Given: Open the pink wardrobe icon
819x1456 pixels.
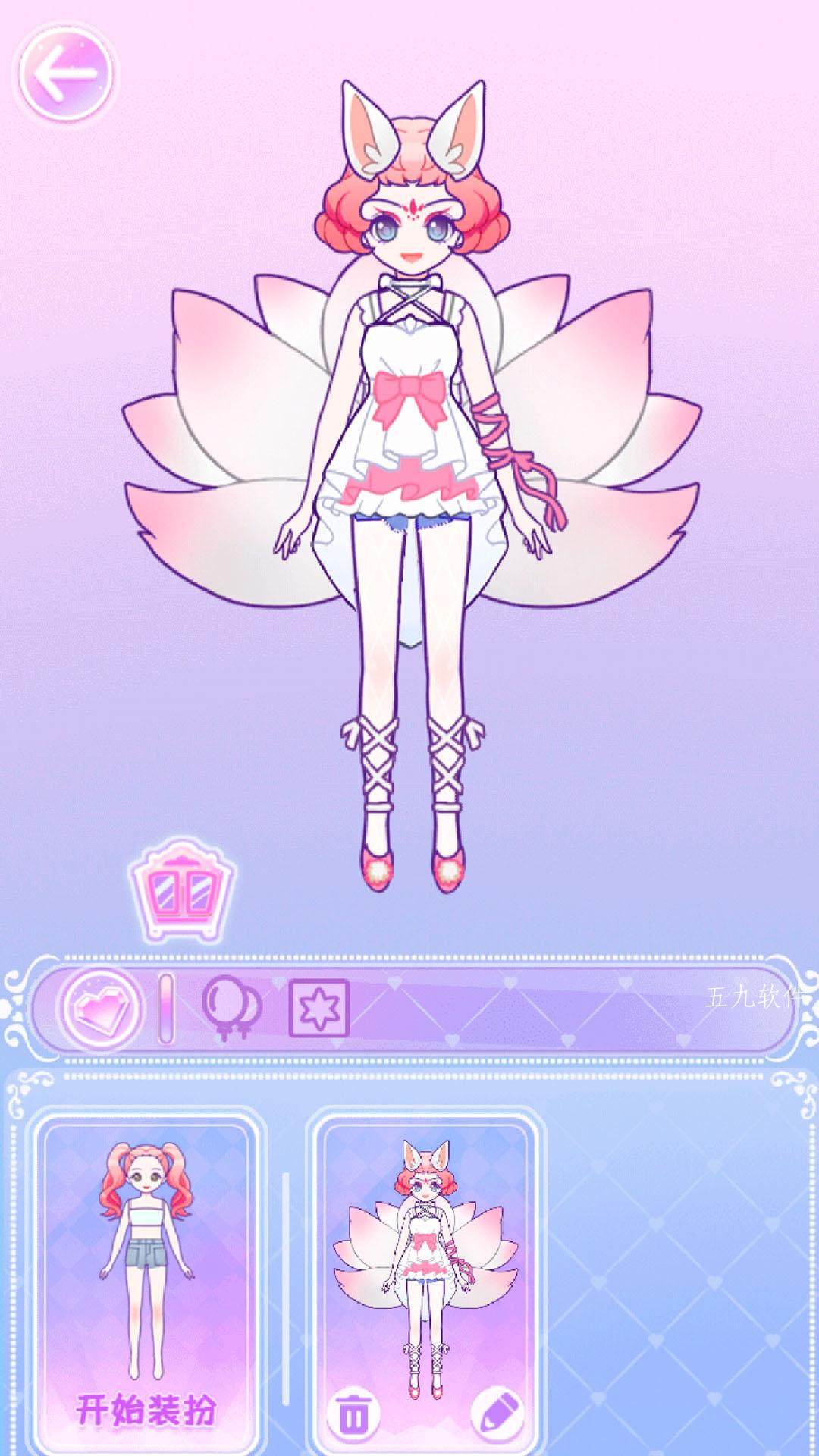Looking at the screenshot, I should (x=182, y=890).
